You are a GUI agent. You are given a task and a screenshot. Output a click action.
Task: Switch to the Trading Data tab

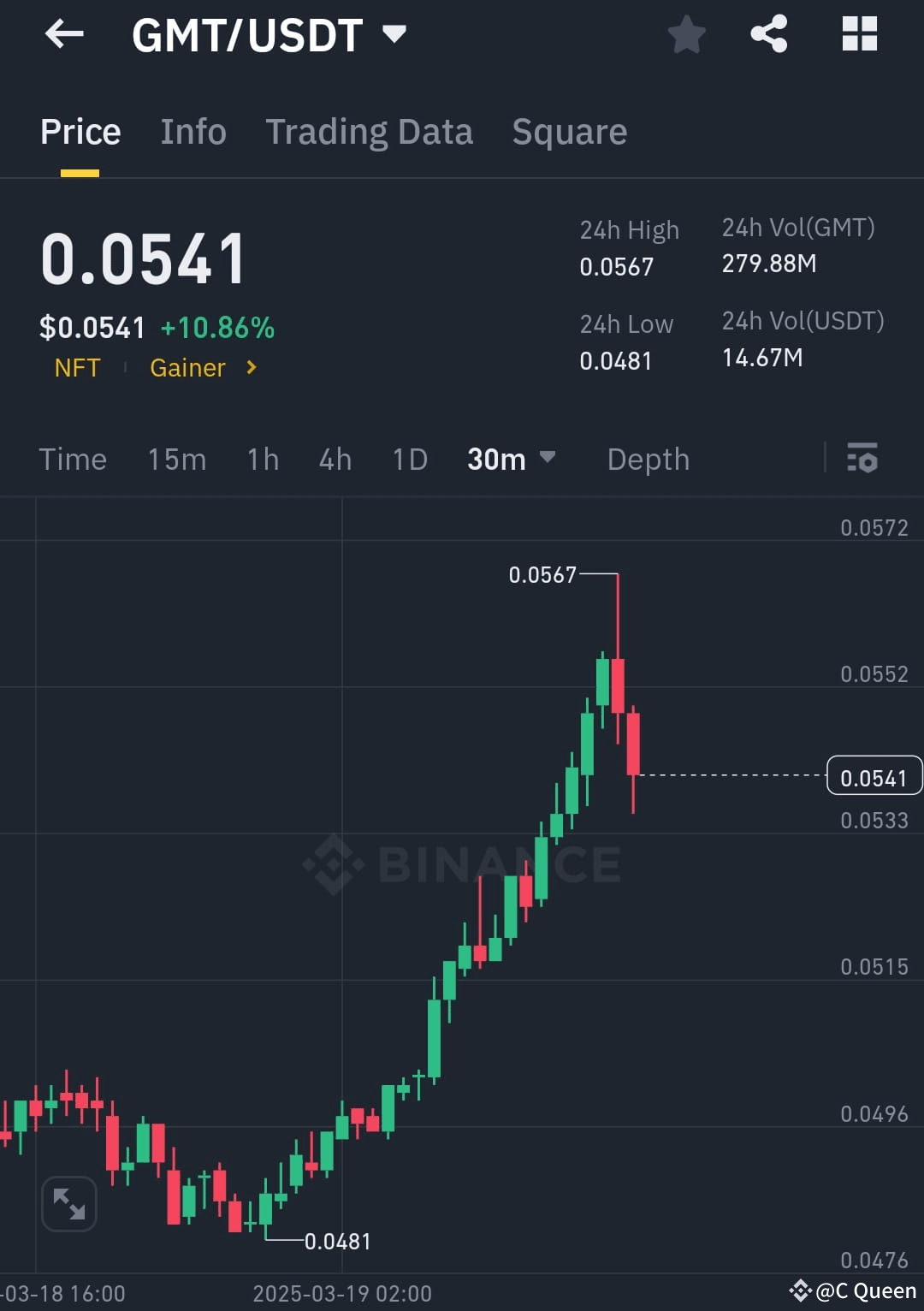[370, 132]
